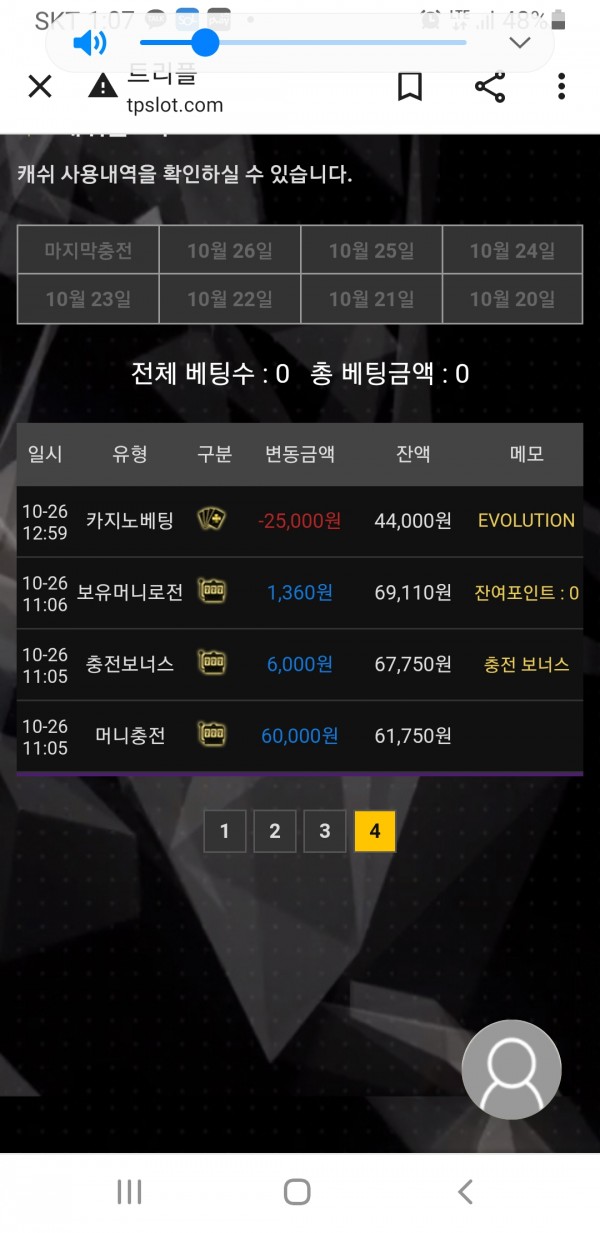Filter history by 10월 21일
600x1233 pixels.
point(371,298)
